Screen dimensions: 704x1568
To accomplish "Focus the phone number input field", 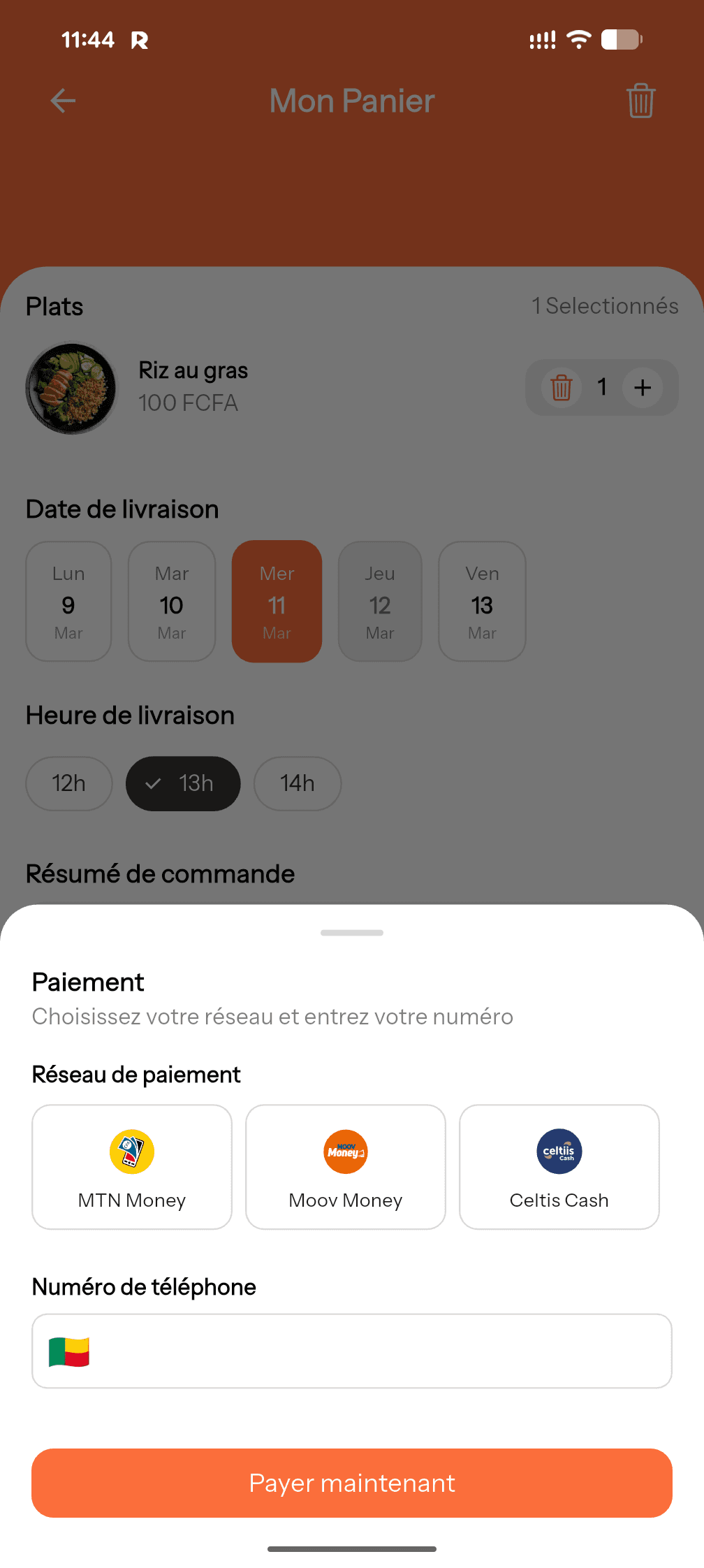I will (377, 1351).
